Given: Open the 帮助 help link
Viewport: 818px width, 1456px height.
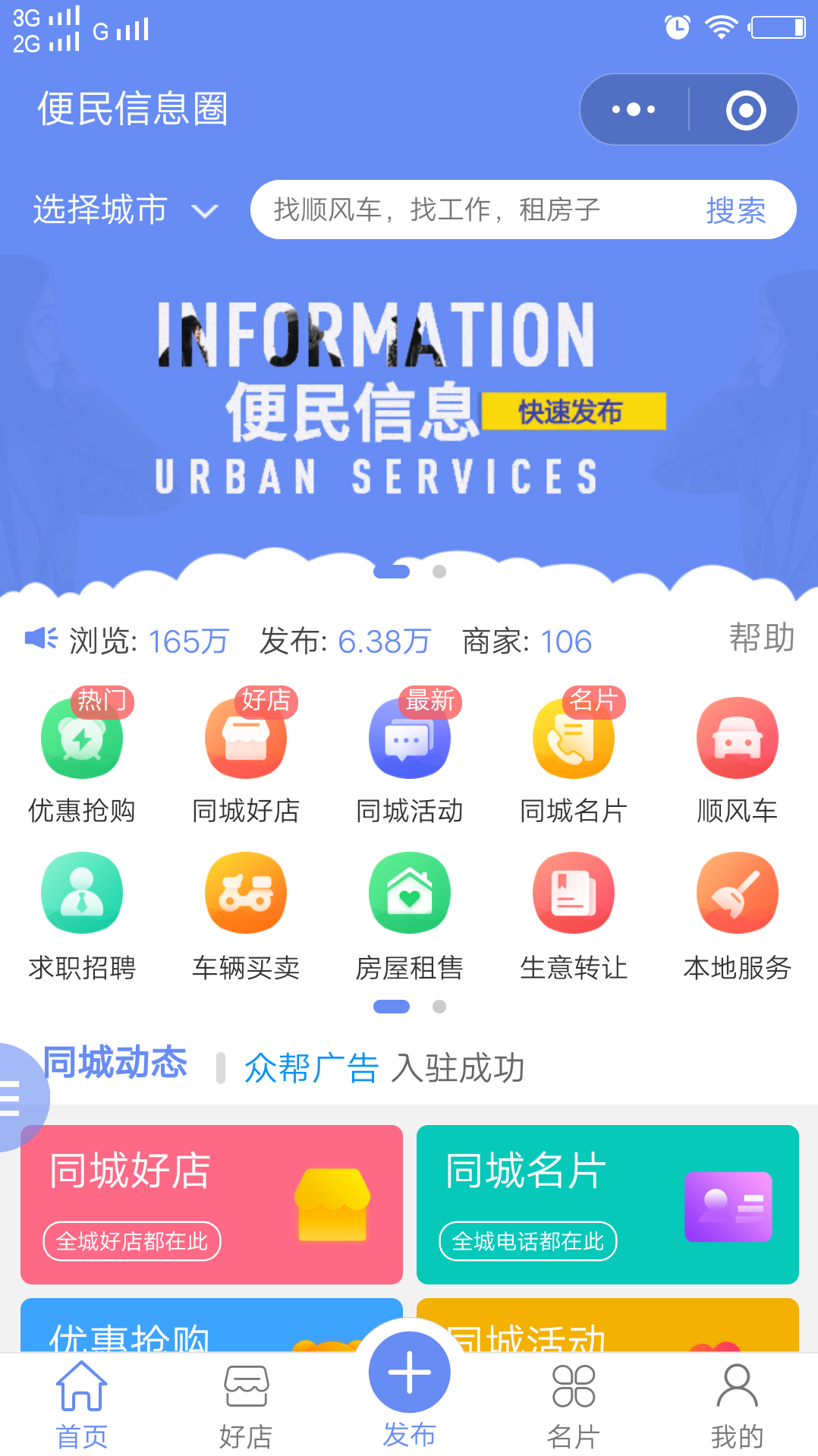Looking at the screenshot, I should coord(761,638).
